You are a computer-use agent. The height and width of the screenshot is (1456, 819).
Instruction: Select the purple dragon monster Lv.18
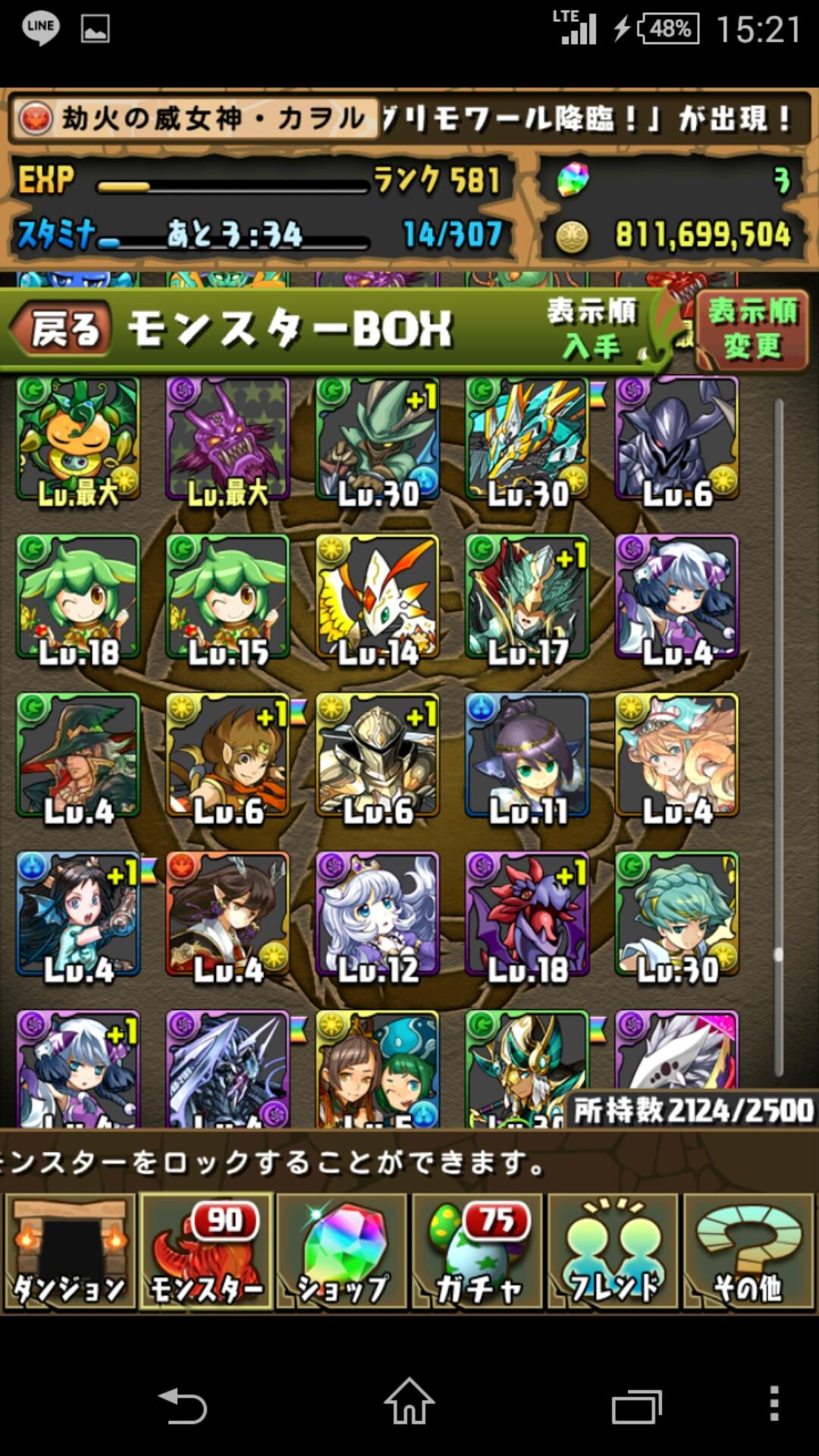click(x=527, y=915)
